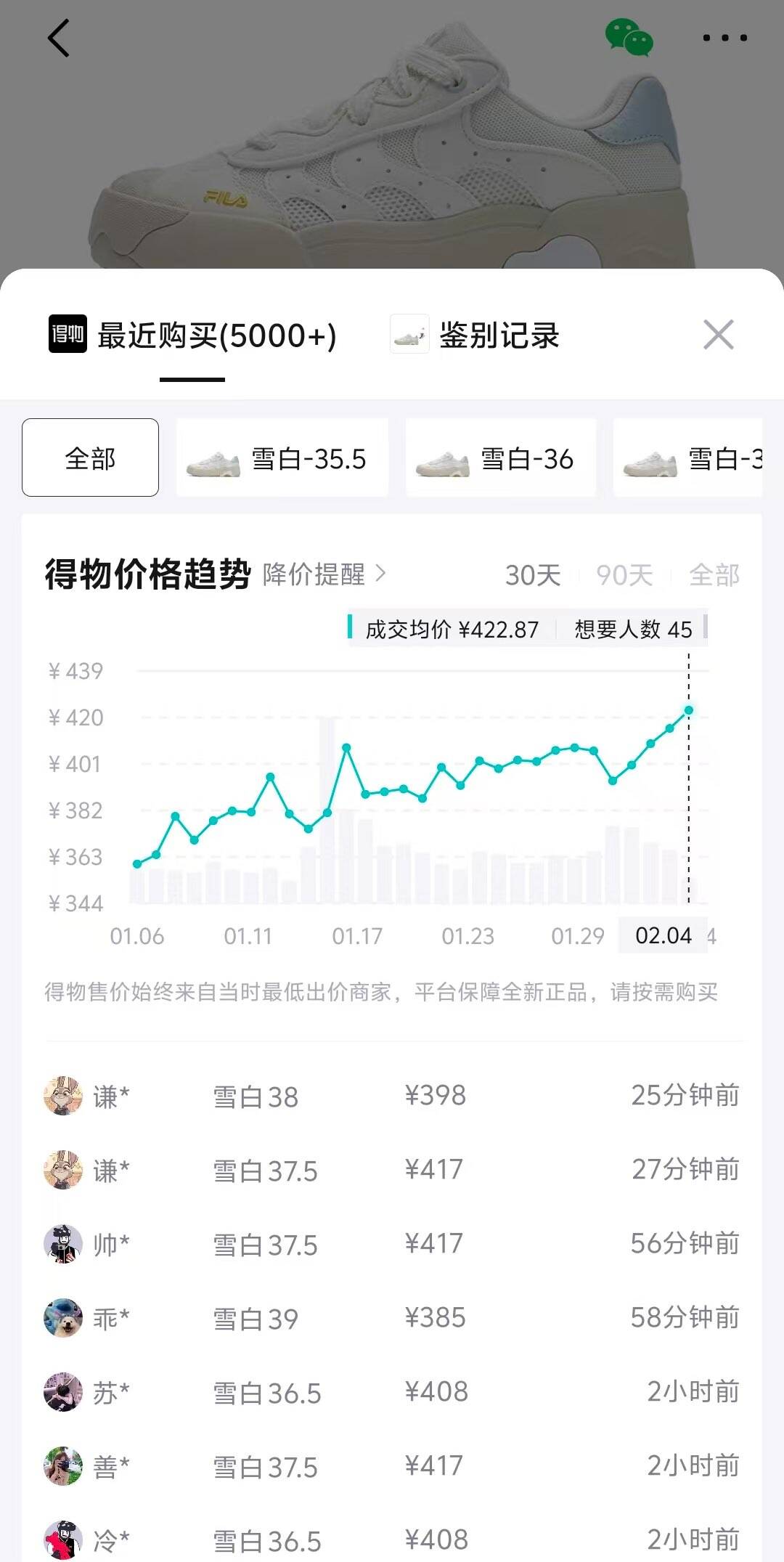Viewport: 784px width, 1562px height.
Task: Go back using the top-left arrow
Action: (58, 38)
